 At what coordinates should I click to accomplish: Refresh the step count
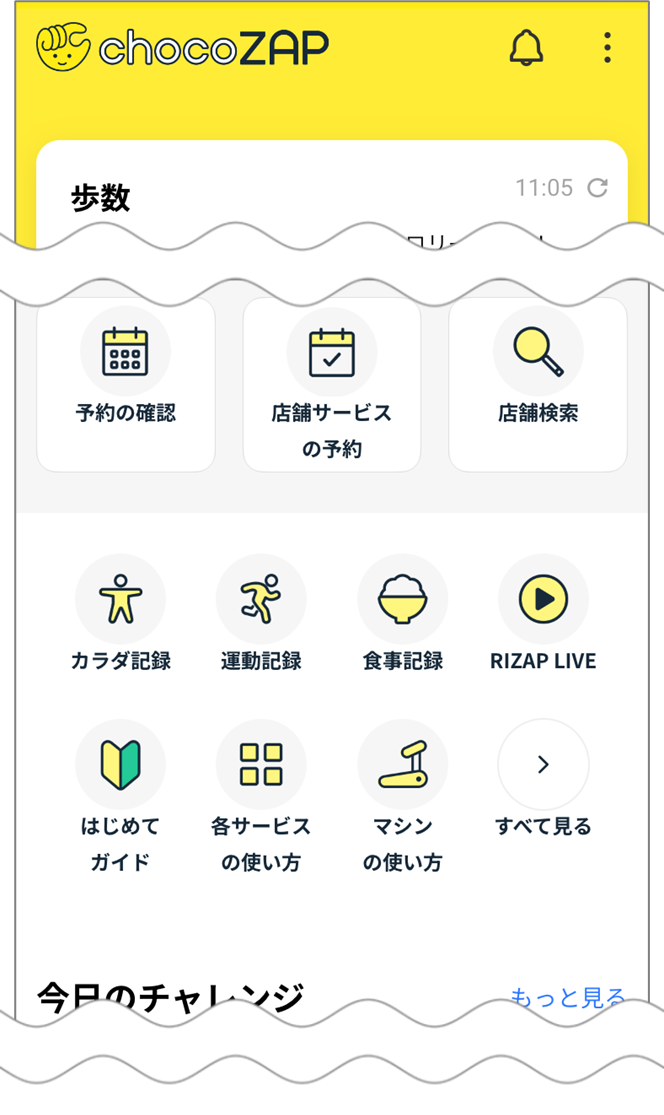tap(598, 188)
